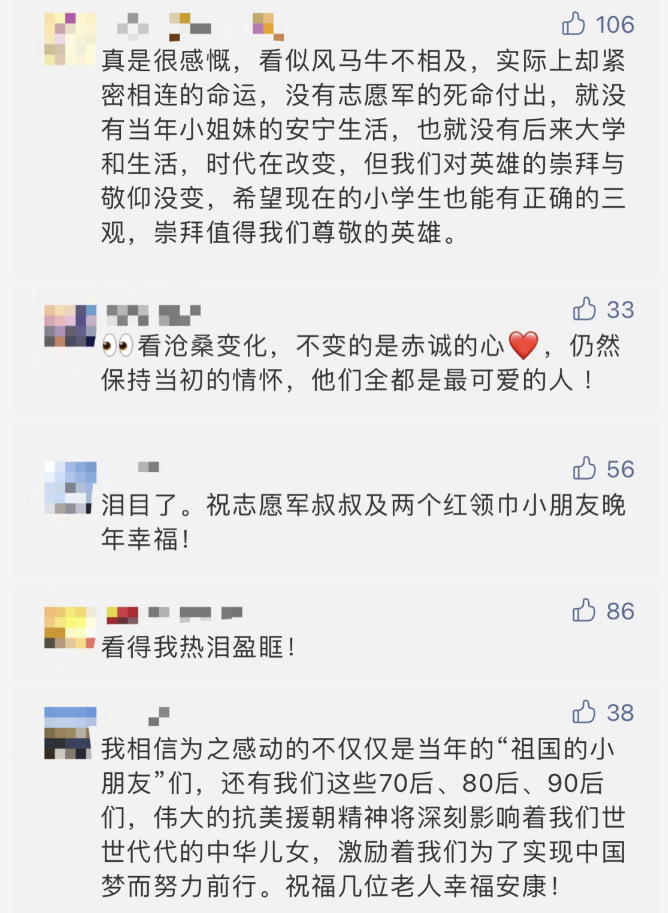This screenshot has width=668, height=913.
Task: Like the comment mentioning 抗美援朝精神
Action: [x=584, y=712]
